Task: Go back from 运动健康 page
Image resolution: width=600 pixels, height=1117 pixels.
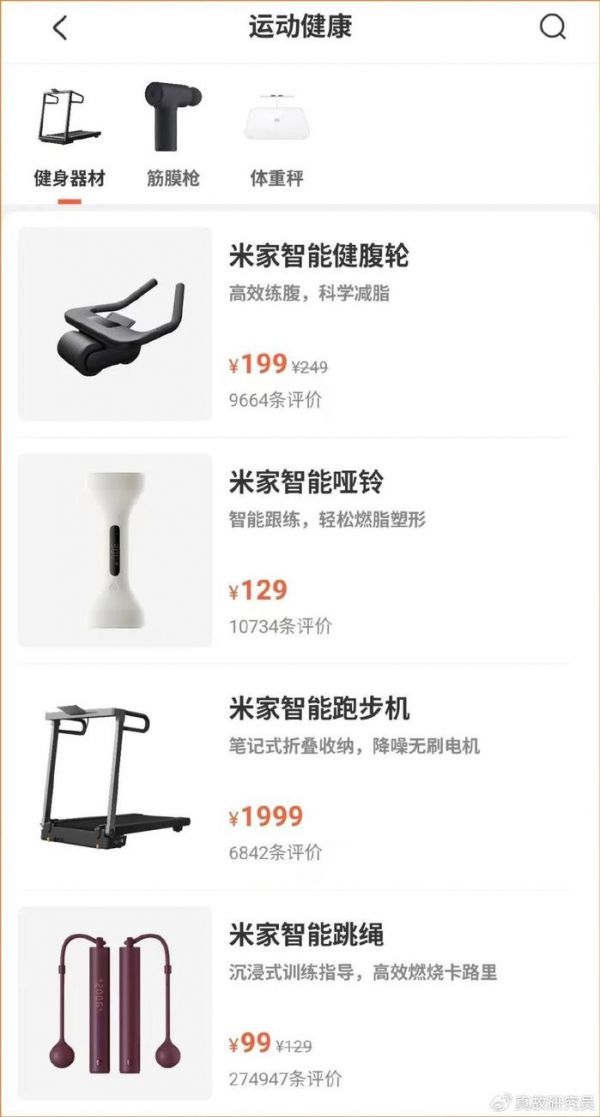Action: (x=60, y=28)
